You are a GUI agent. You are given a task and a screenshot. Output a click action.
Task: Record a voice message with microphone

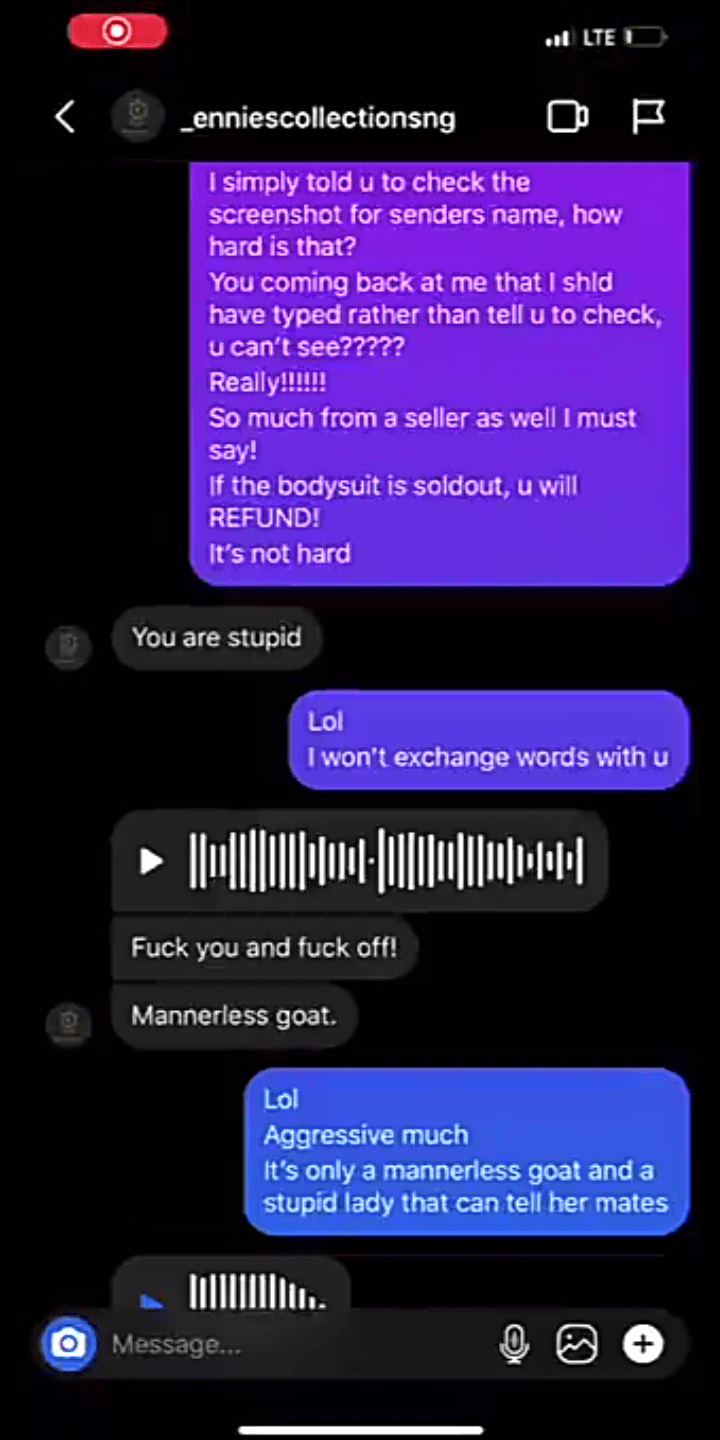click(x=514, y=1344)
